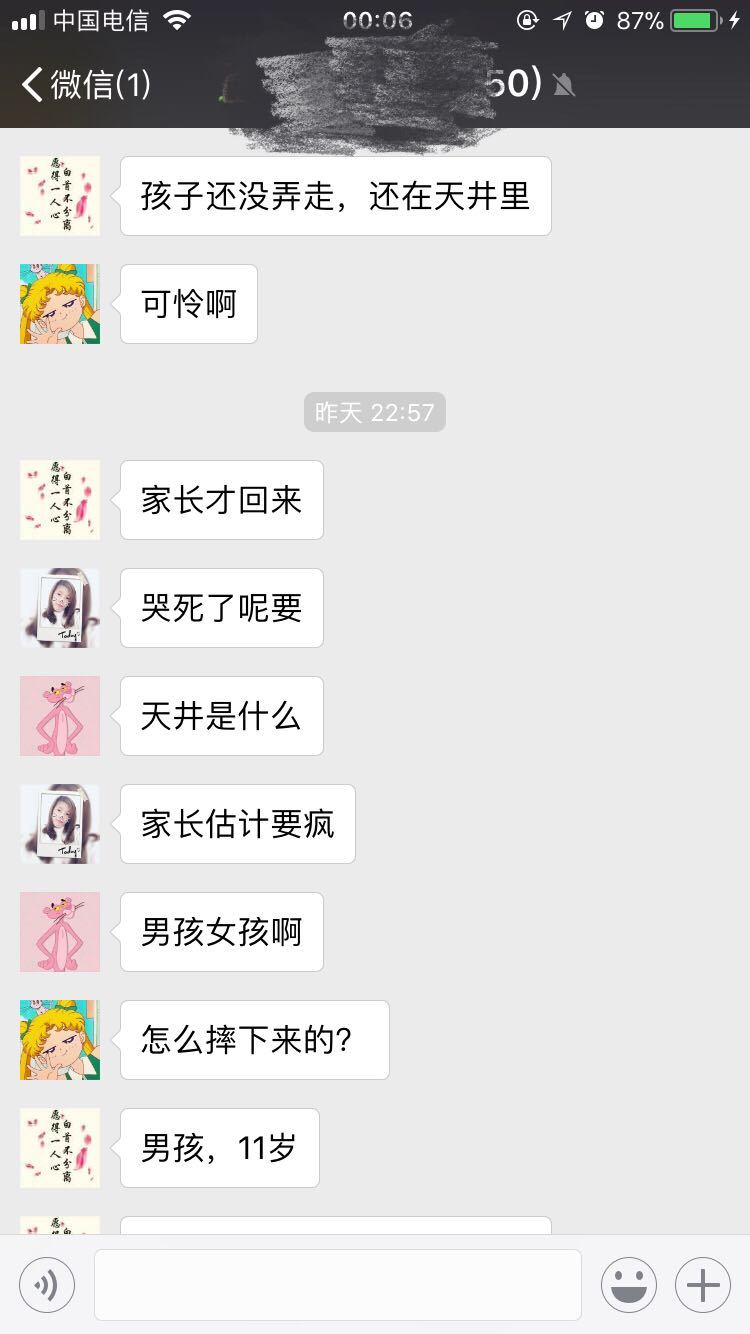Open avatar beside 孩子还没弄走,还在天井里
The image size is (750, 1334).
pos(60,196)
